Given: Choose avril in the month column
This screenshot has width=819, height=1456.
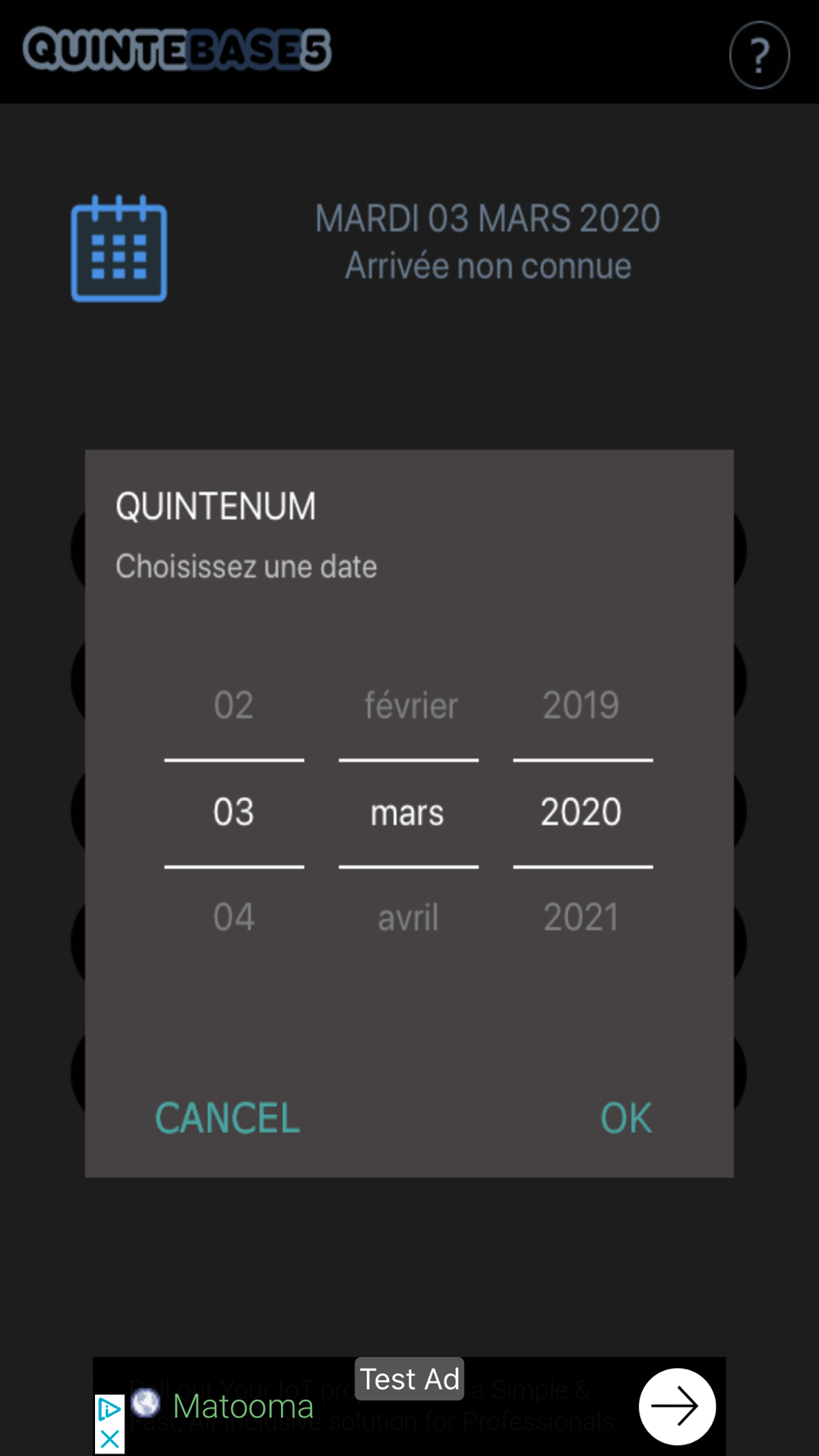Looking at the screenshot, I should [408, 917].
